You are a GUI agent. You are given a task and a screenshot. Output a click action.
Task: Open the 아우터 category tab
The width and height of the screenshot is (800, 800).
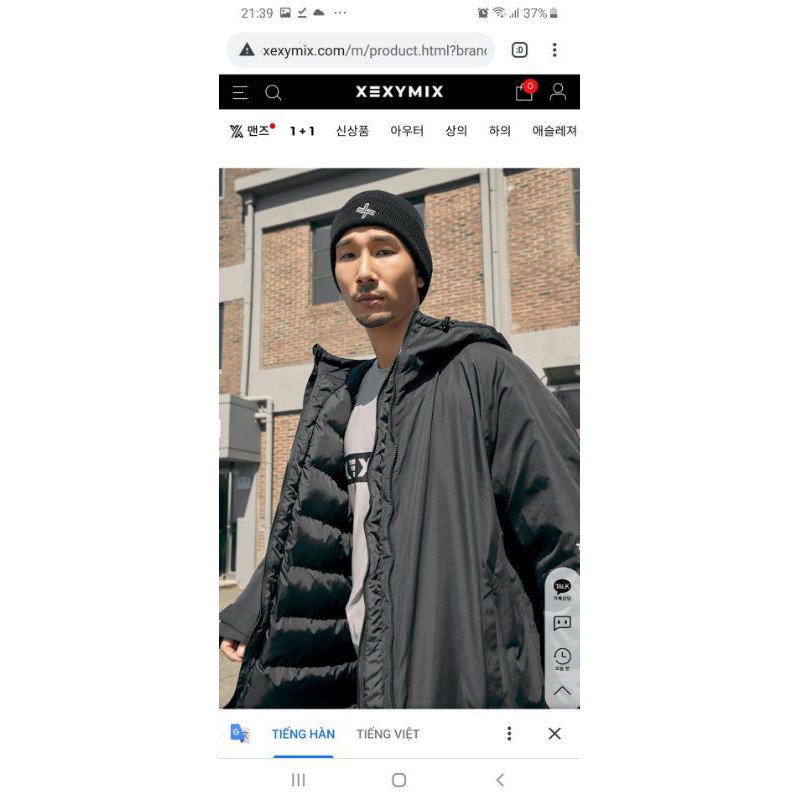point(407,131)
